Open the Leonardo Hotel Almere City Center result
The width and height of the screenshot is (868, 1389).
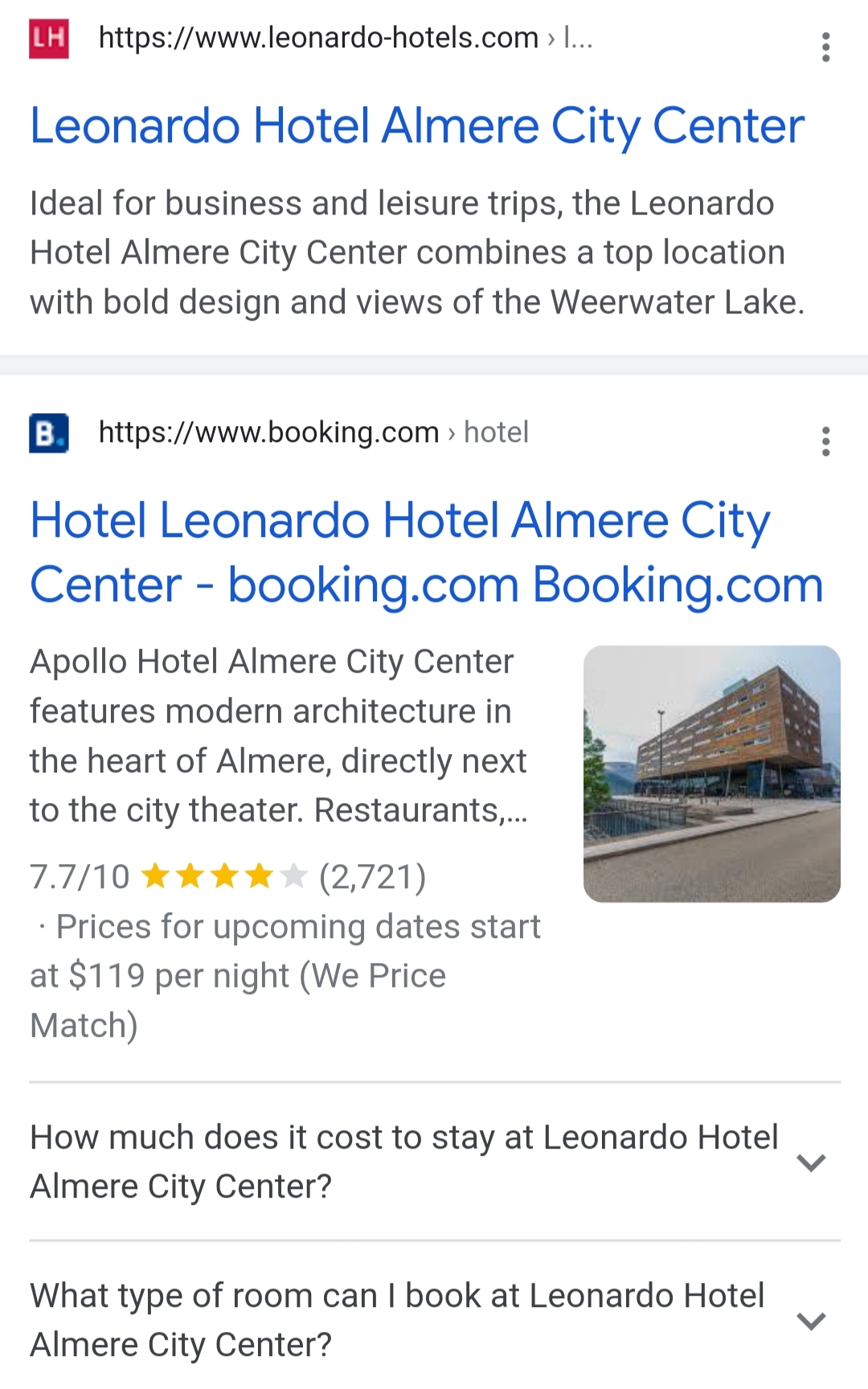click(417, 126)
